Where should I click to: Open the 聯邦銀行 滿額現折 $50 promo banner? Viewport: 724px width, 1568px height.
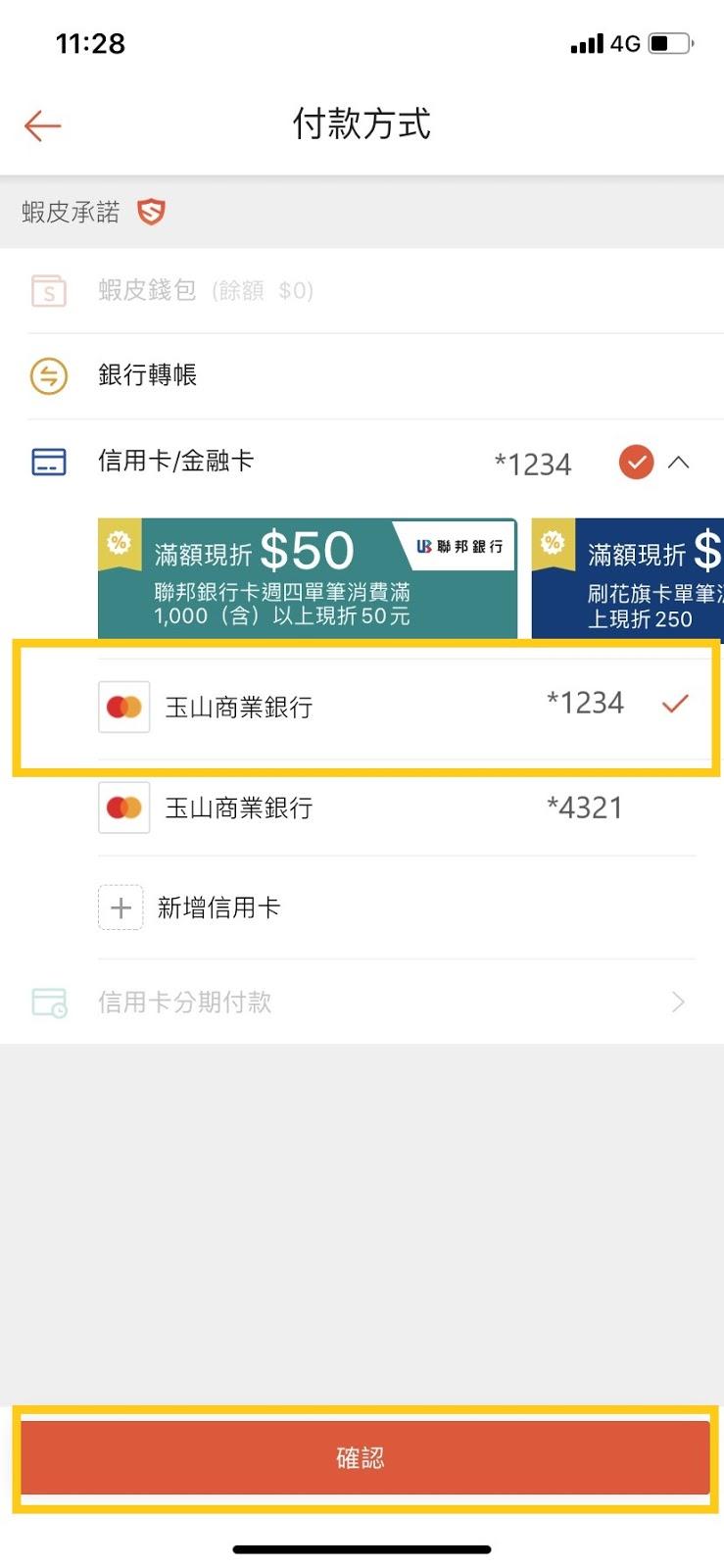(307, 578)
